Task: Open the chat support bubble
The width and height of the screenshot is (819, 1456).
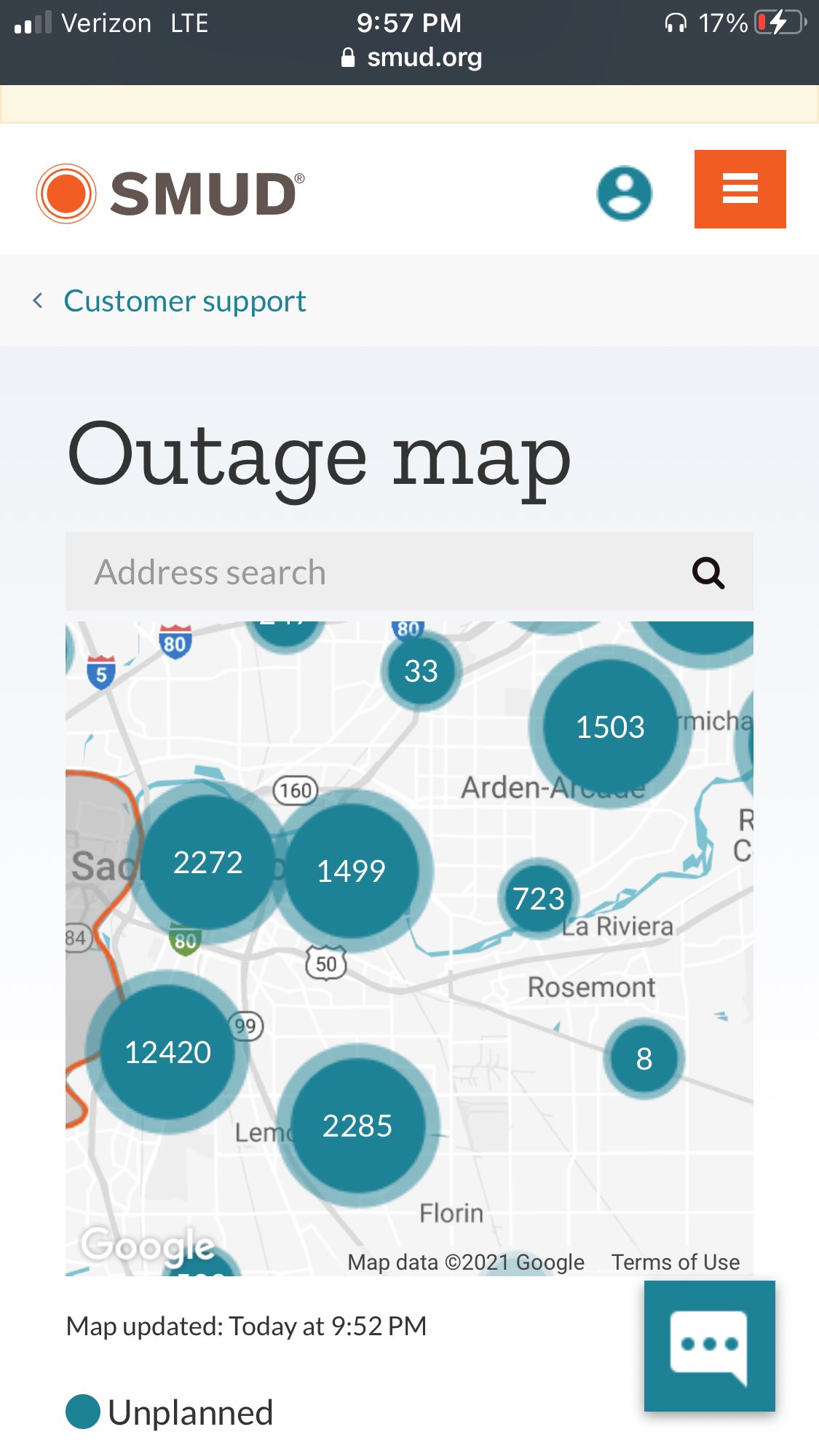Action: (x=710, y=1346)
